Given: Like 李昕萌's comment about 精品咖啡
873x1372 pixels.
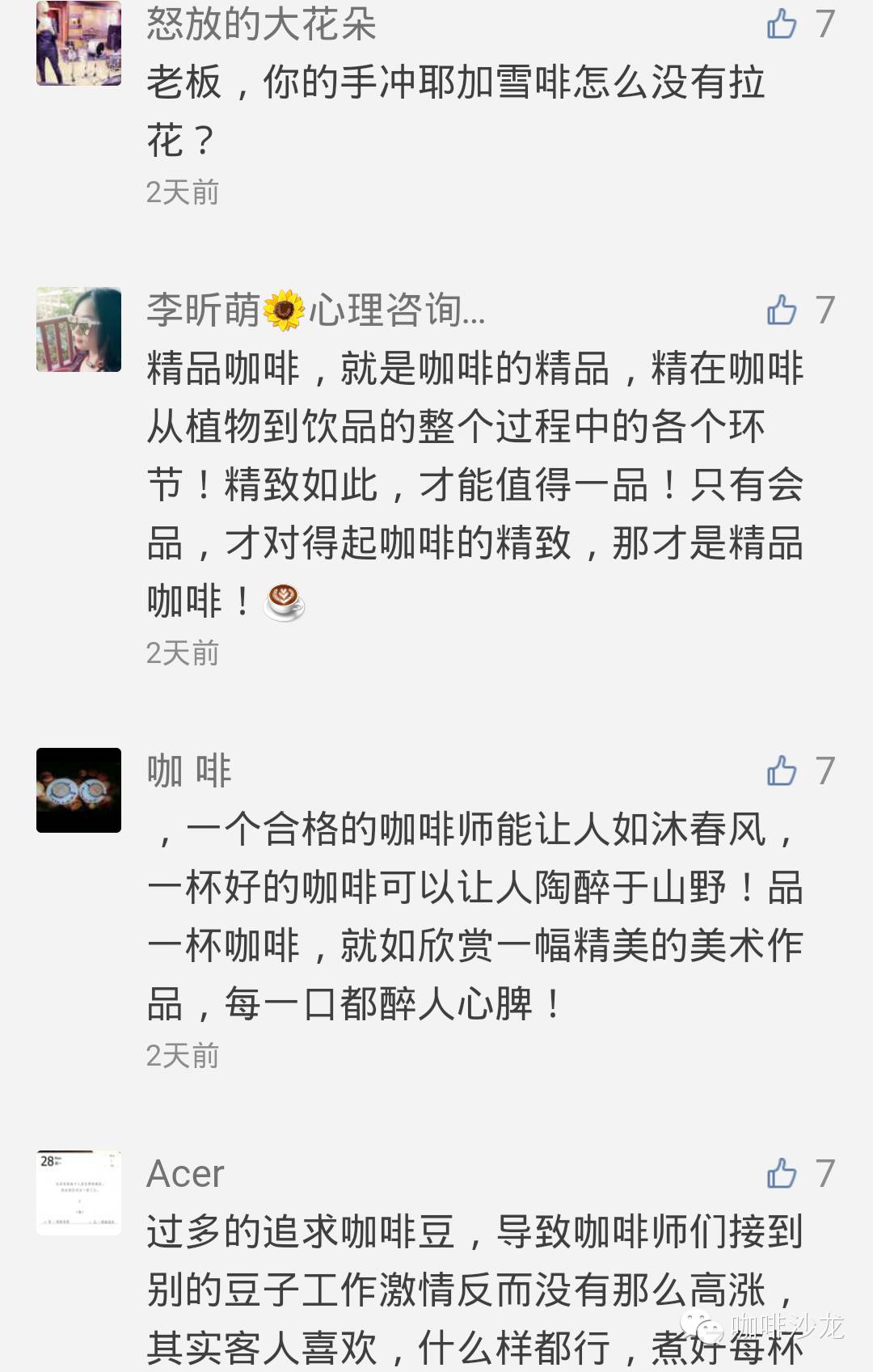Looking at the screenshot, I should point(782,310).
